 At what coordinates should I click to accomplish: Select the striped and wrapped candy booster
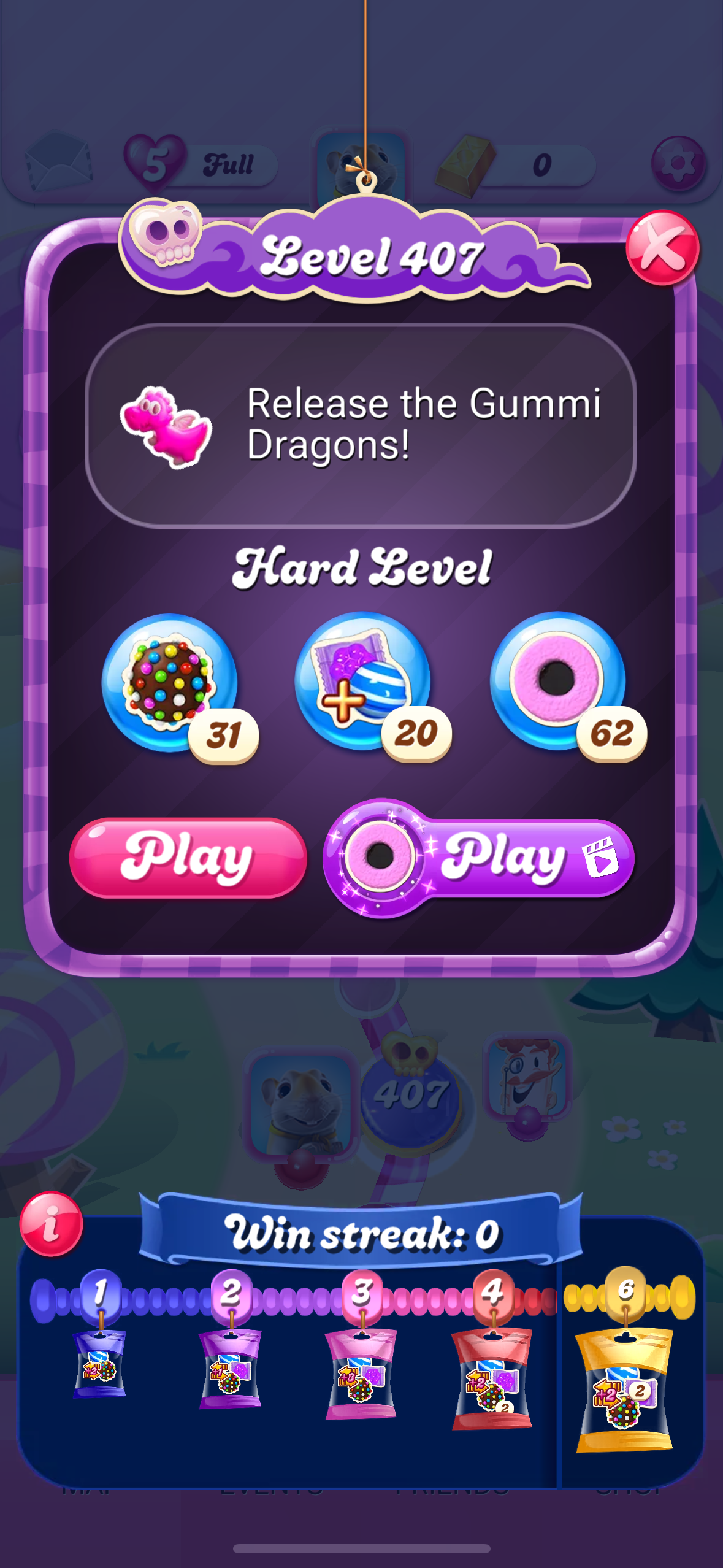tap(363, 681)
